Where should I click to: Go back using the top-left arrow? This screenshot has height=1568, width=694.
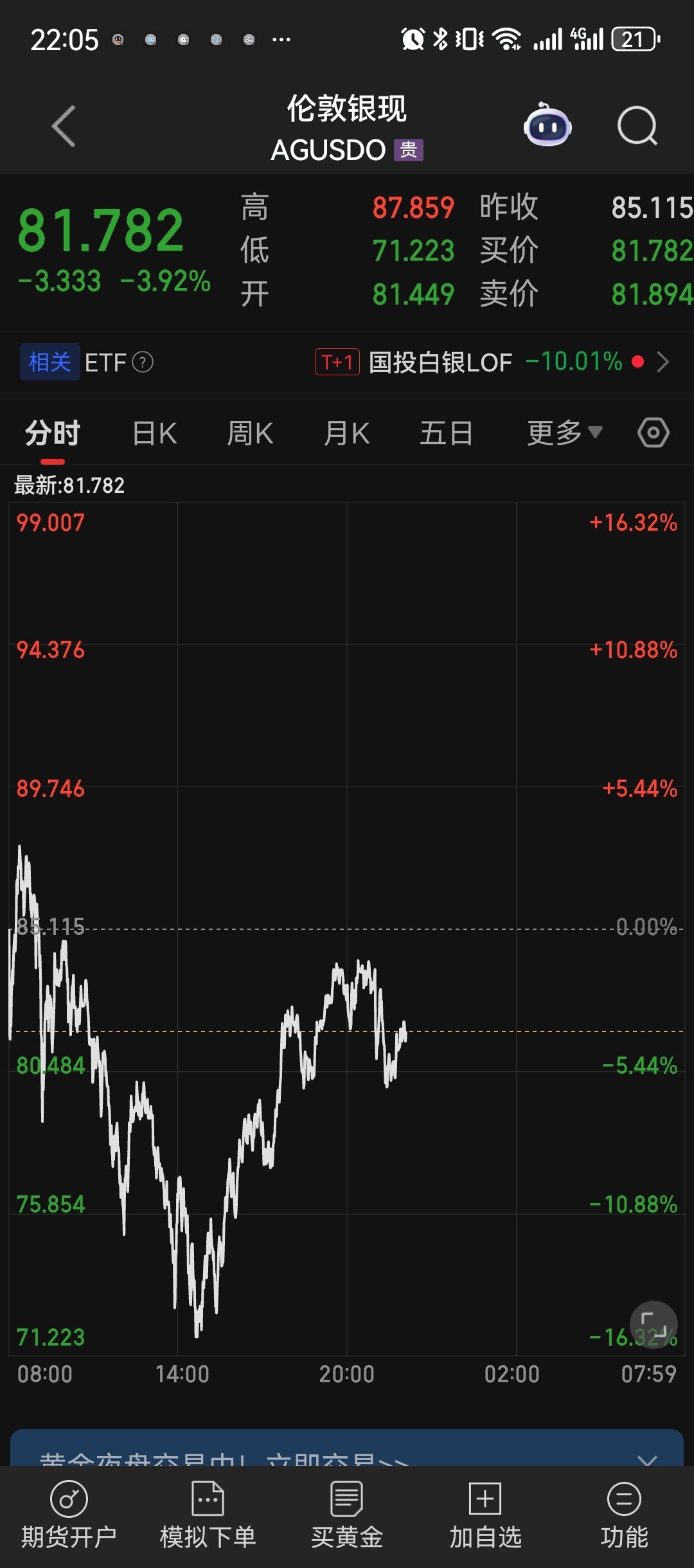64,126
